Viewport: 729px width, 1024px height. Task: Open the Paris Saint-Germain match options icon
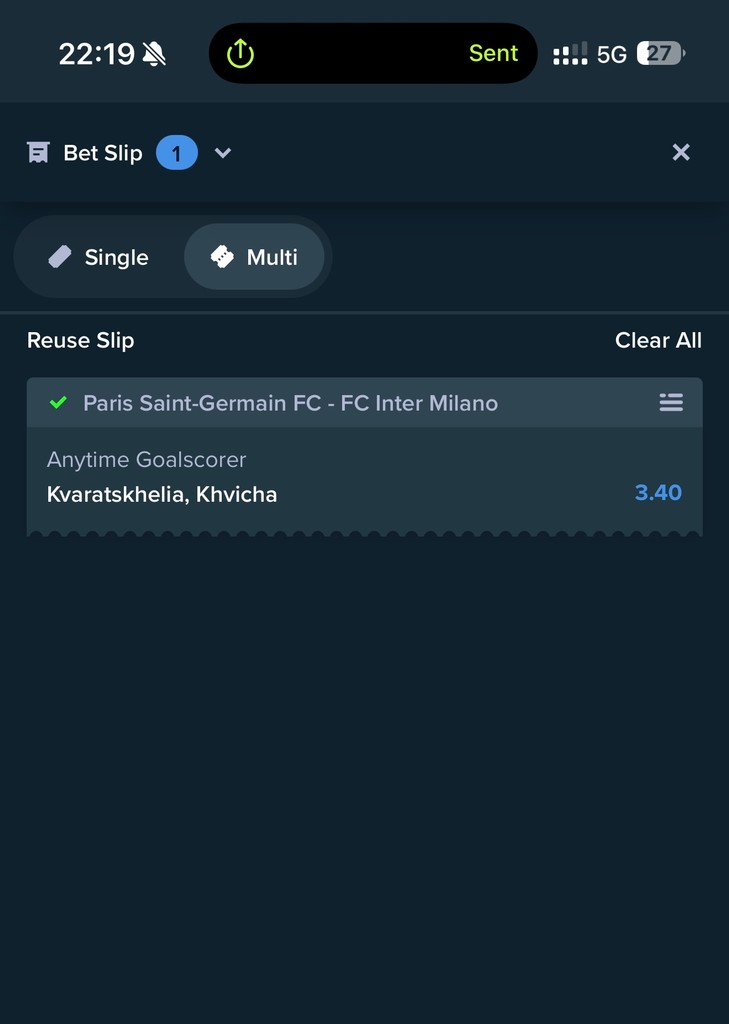(671, 403)
